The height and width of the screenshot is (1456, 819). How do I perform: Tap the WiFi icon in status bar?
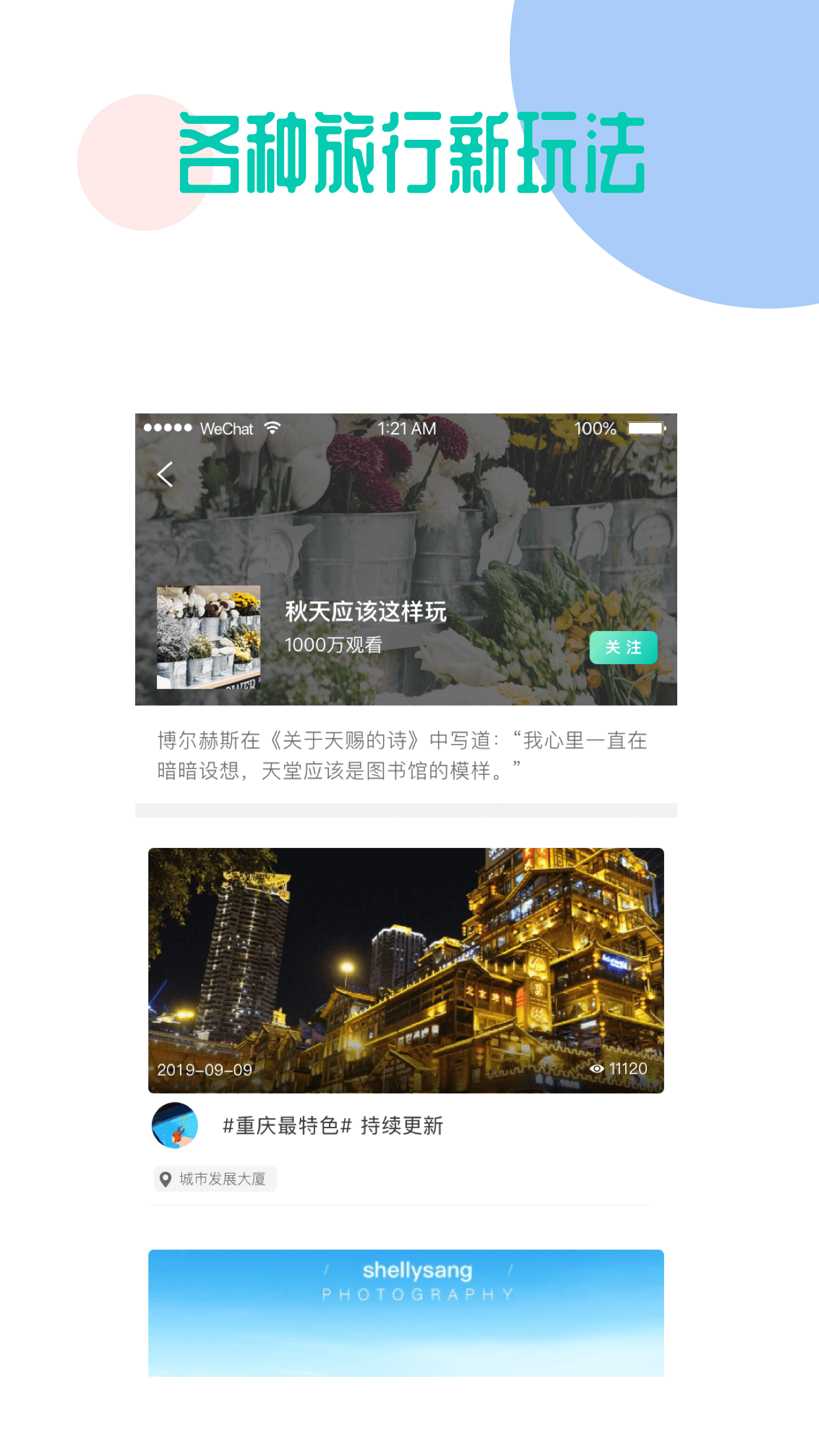pos(272,428)
